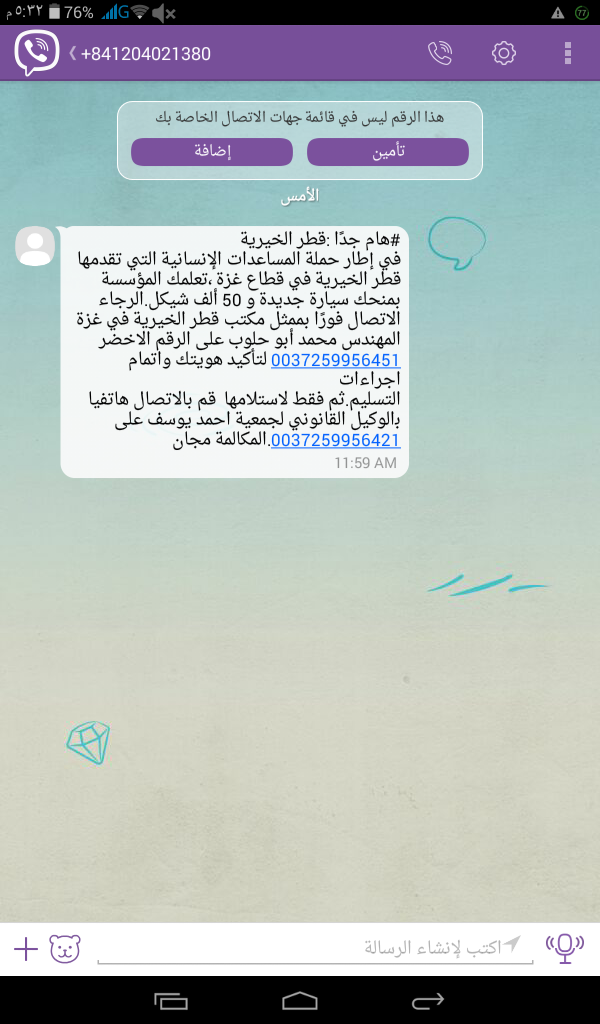The height and width of the screenshot is (1024, 600).
Task: Record a voice message with microphone
Action: coord(565,948)
